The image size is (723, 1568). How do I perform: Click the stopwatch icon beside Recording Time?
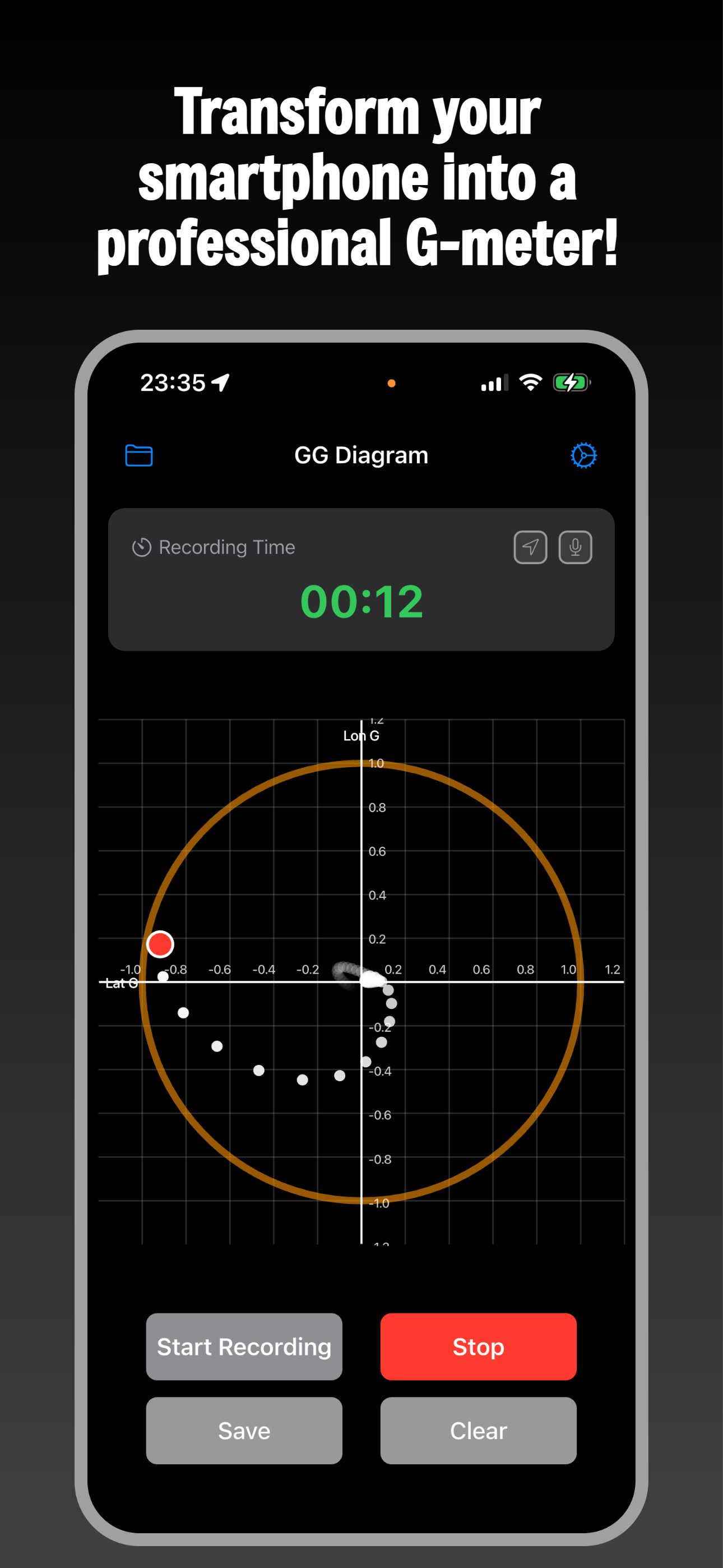tap(141, 547)
